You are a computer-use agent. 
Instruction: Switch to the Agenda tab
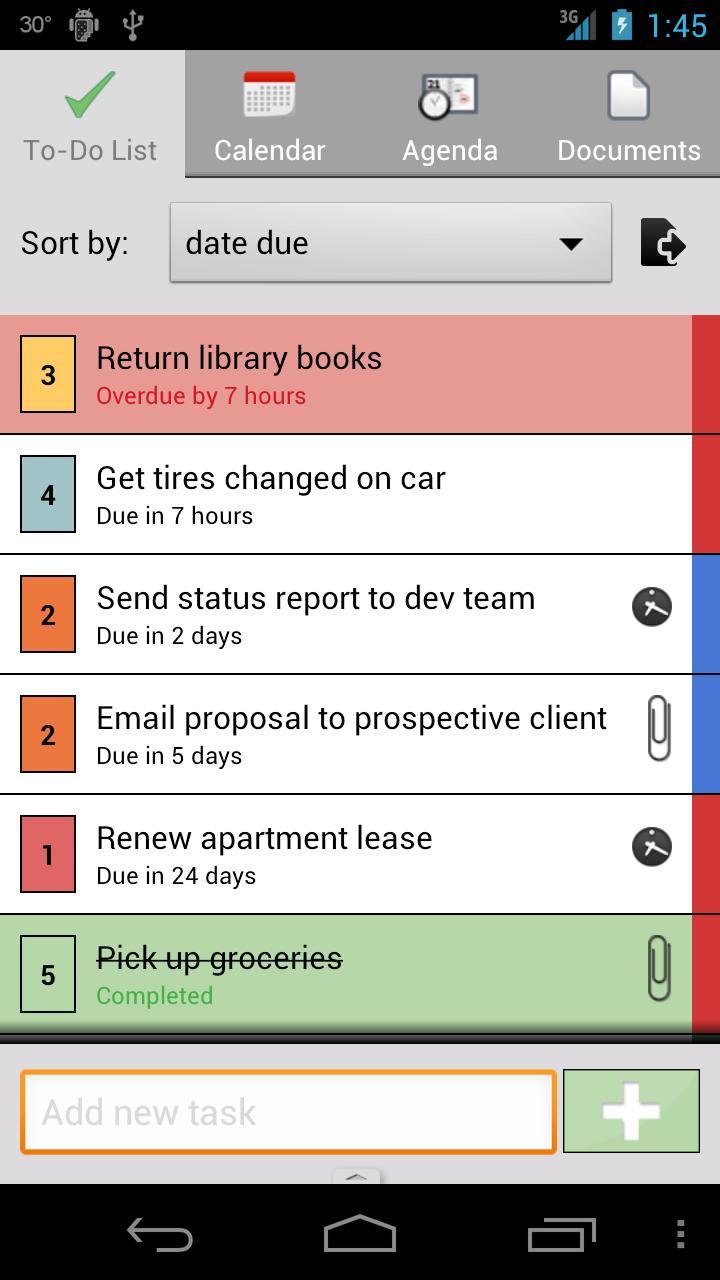(449, 115)
